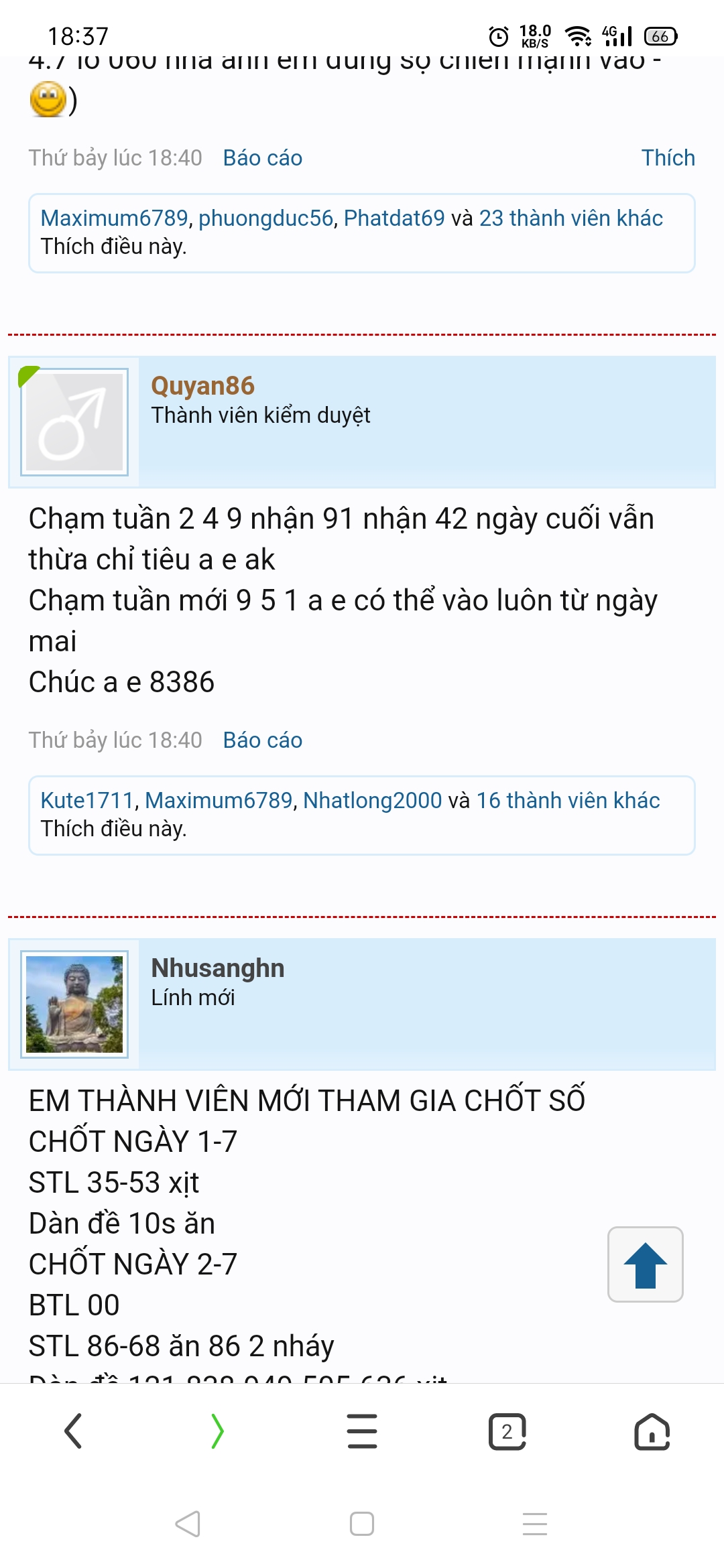The width and height of the screenshot is (724, 1568).
Task: Go back with the browser back arrow
Action: point(73,1432)
